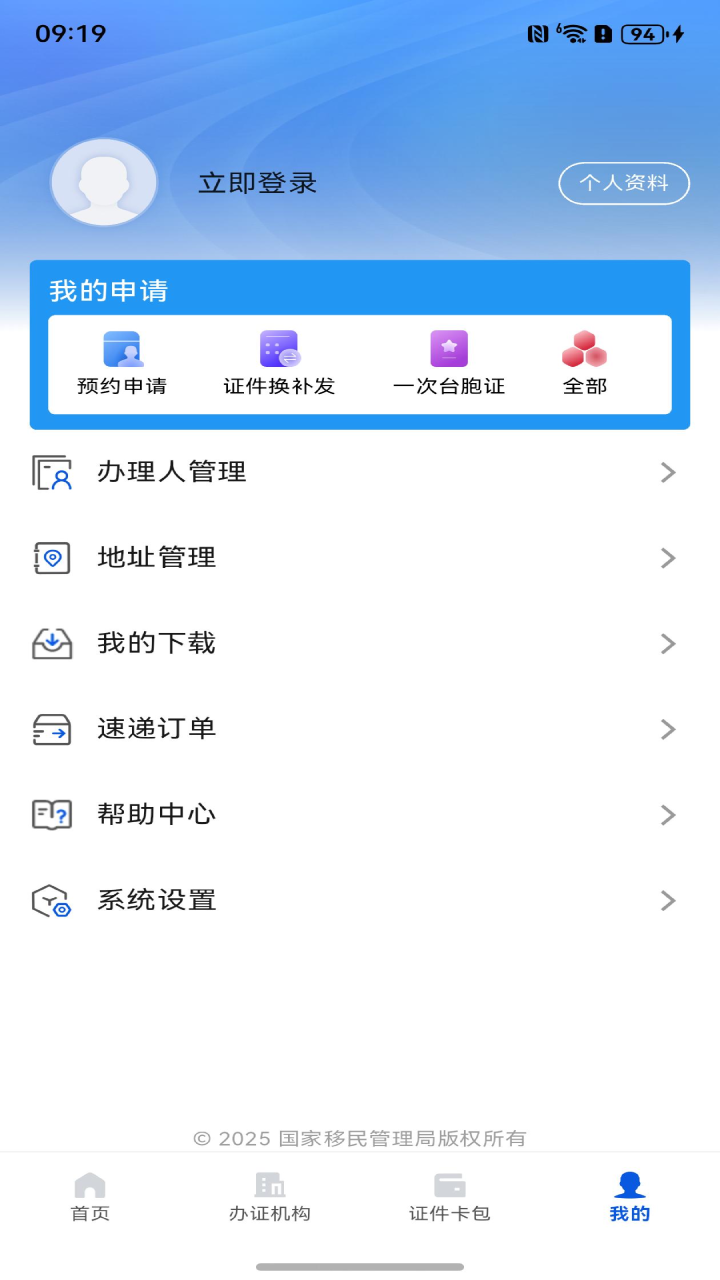720x1280 pixels.
Task: Tap the 地址管理 address icon
Action: tap(52, 558)
